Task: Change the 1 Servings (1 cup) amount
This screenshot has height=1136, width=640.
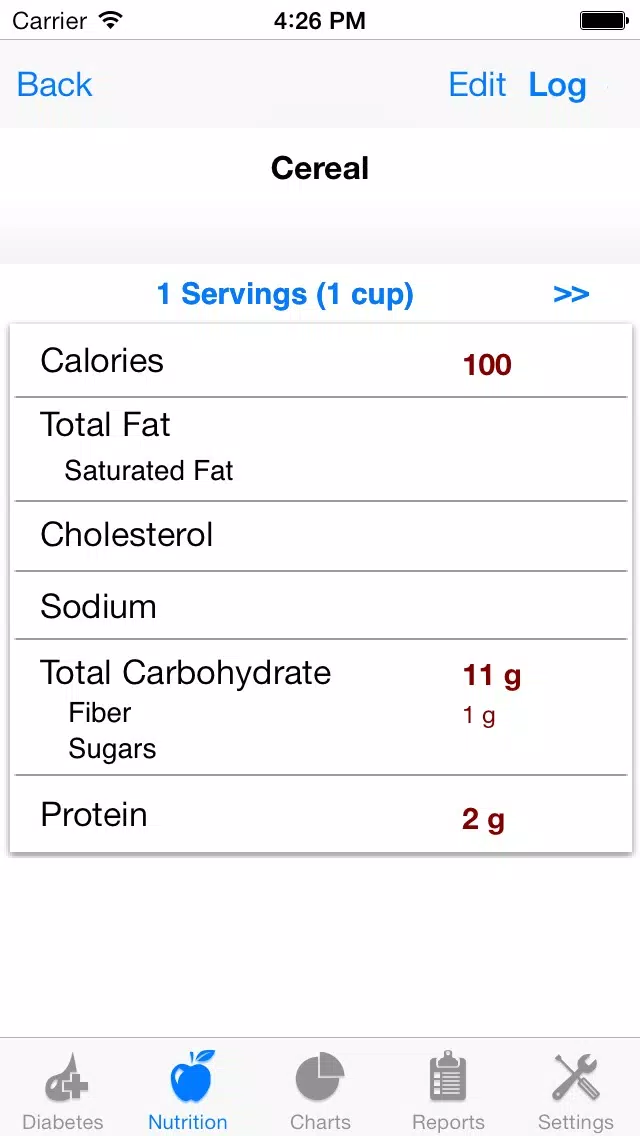Action: tap(285, 294)
